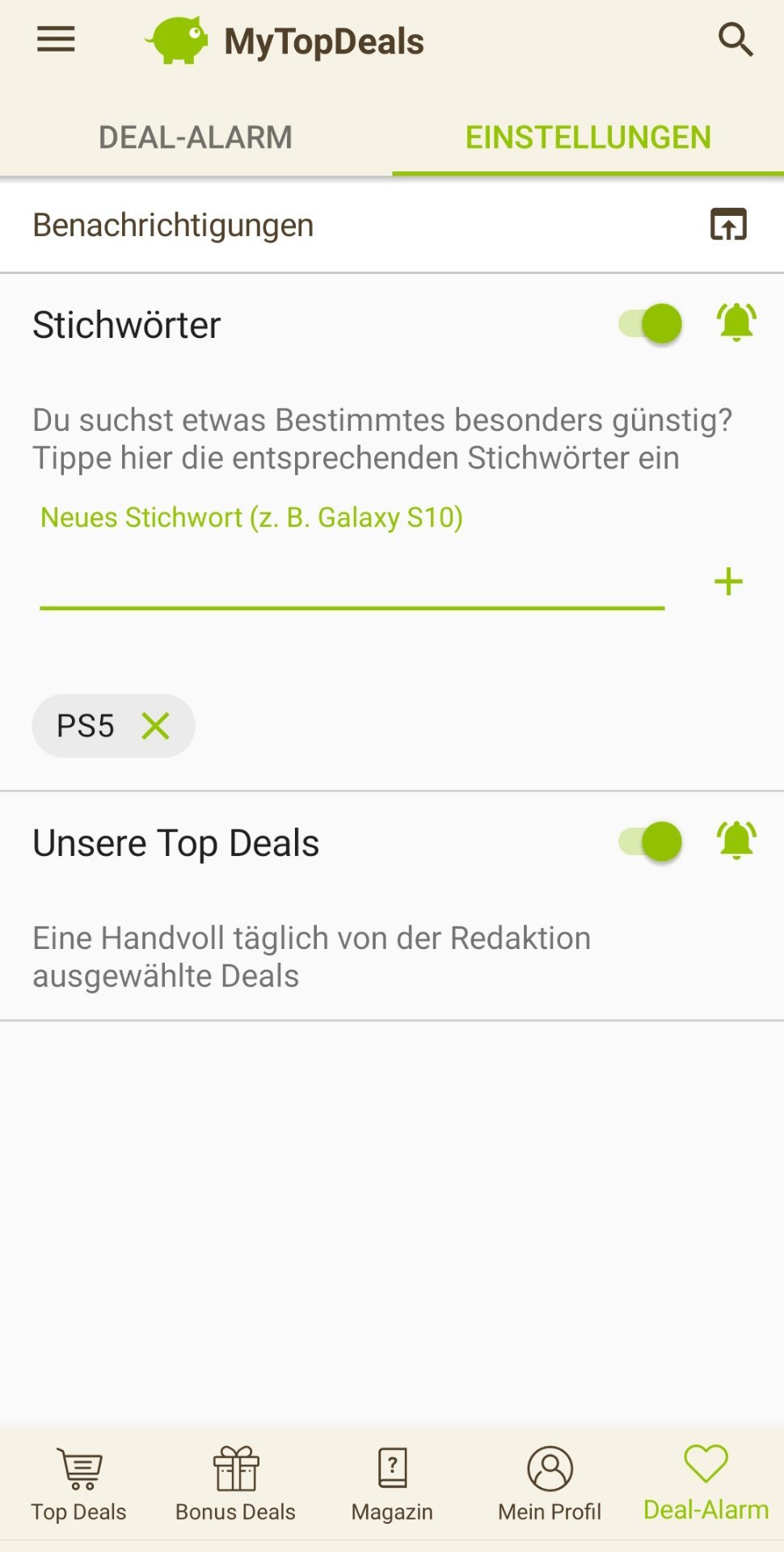The width and height of the screenshot is (784, 1552).
Task: Open the Bonus Deals tab
Action: click(x=235, y=1485)
